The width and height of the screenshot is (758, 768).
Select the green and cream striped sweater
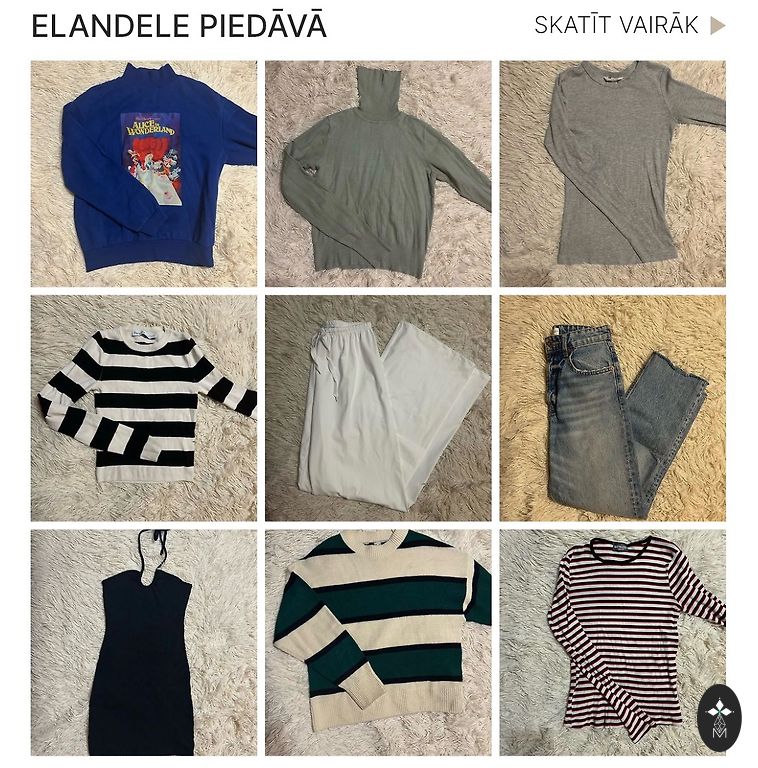coord(378,642)
